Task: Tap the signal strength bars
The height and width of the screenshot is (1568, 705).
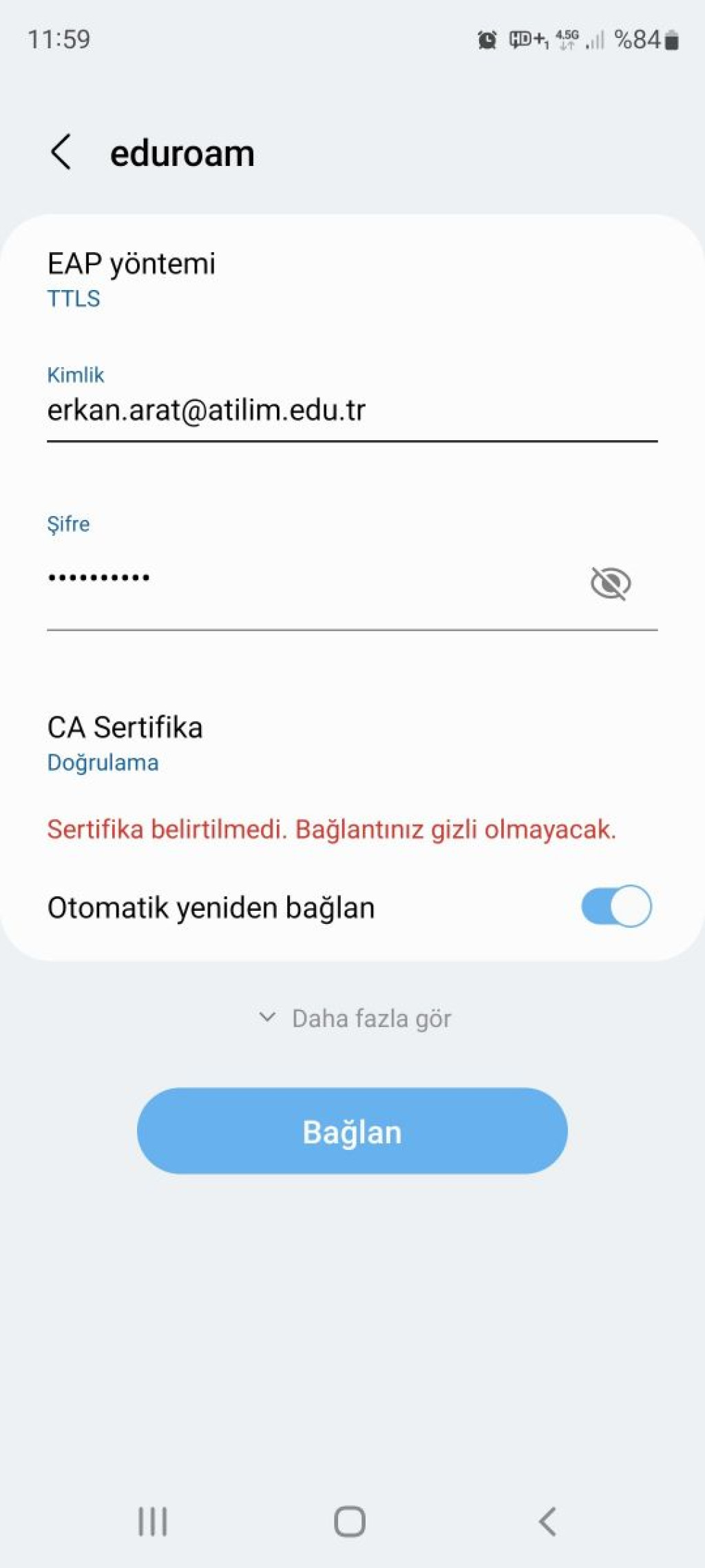Action: (596, 41)
